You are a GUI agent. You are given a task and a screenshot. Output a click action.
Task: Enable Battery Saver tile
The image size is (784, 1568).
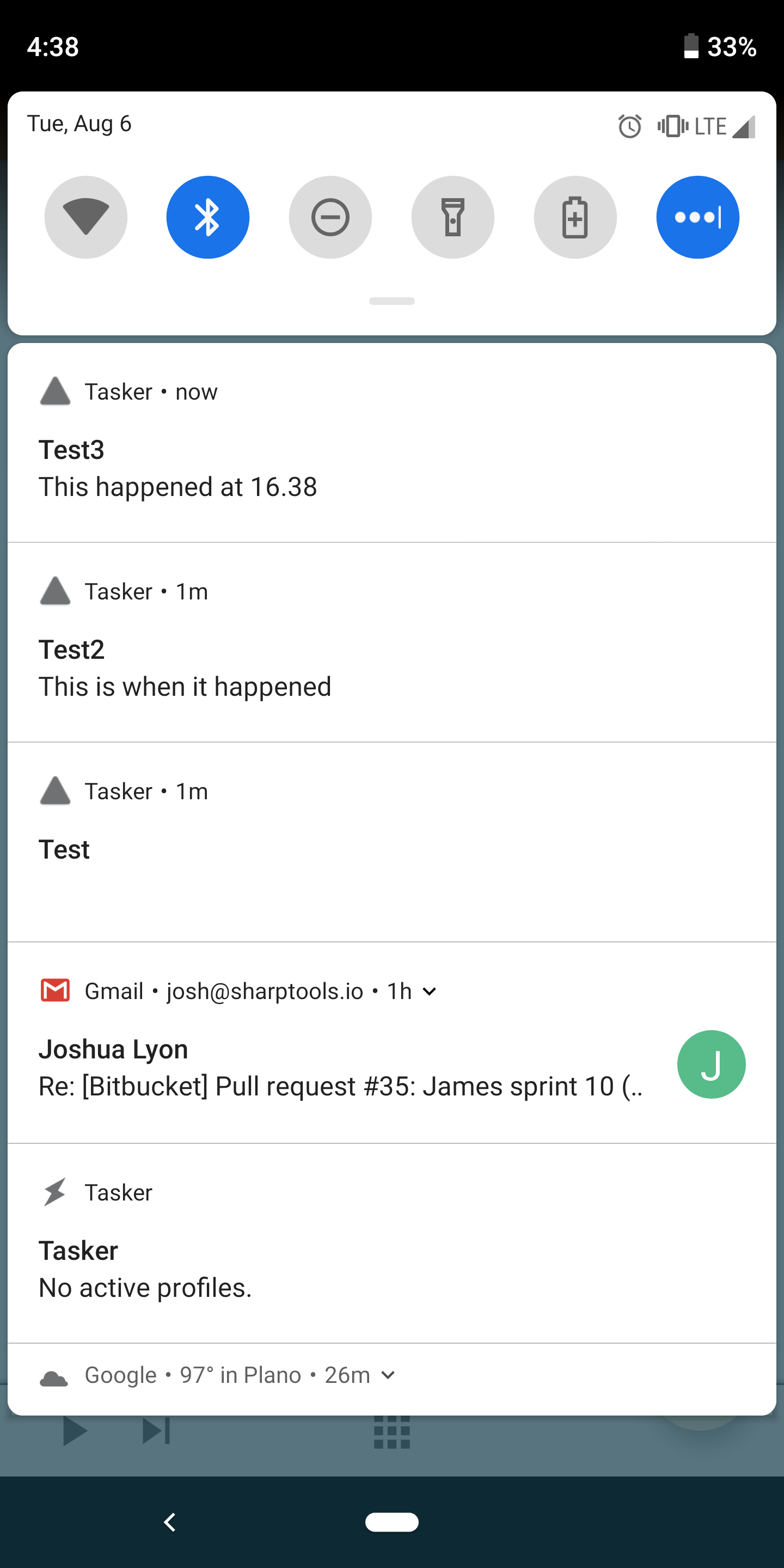[575, 217]
